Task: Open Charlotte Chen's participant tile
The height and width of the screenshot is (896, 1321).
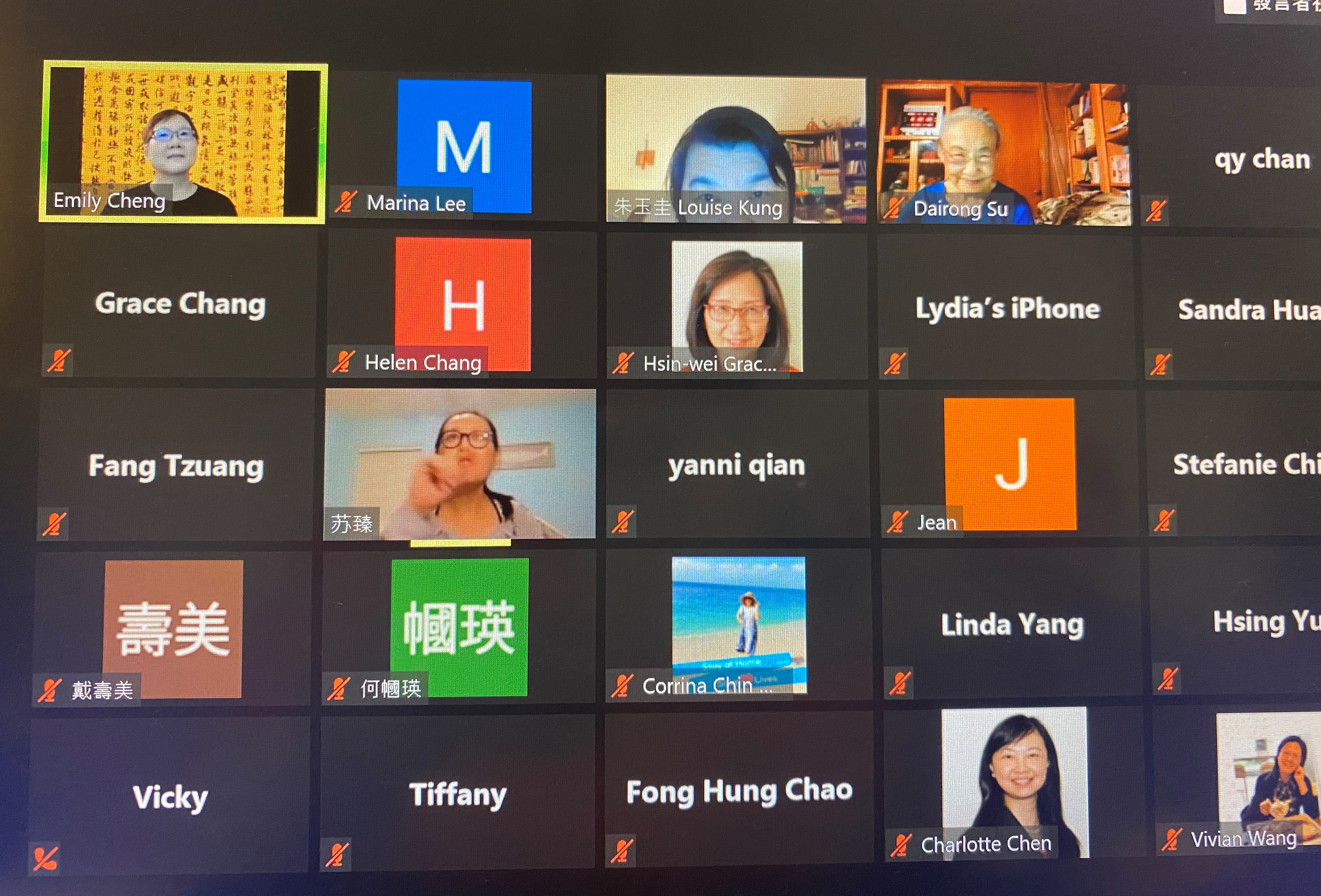Action: click(1013, 783)
